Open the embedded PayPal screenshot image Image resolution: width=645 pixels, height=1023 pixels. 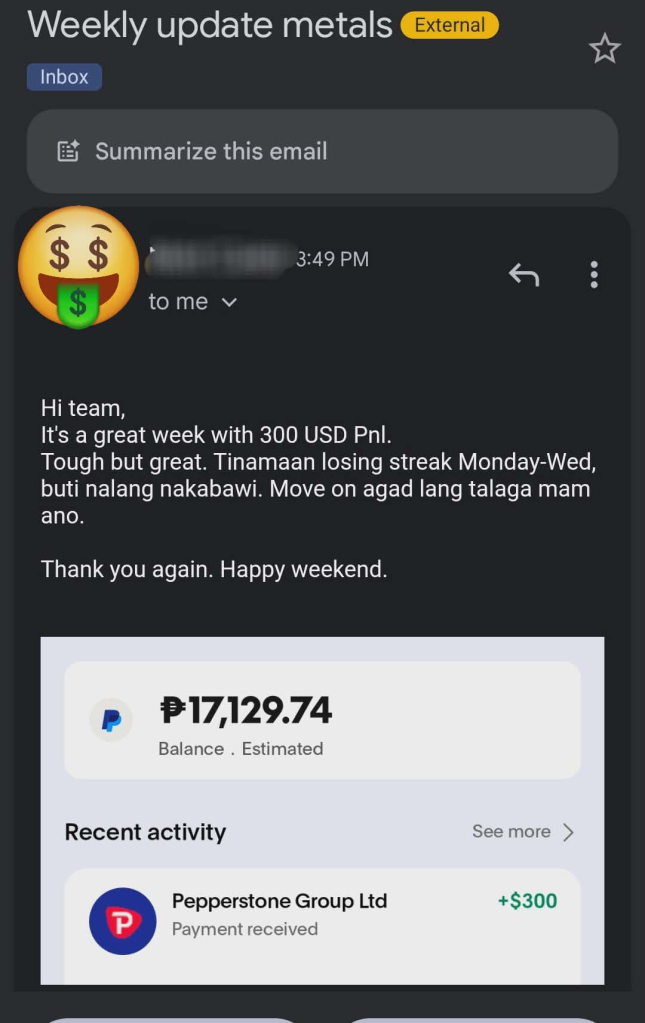click(x=322, y=810)
